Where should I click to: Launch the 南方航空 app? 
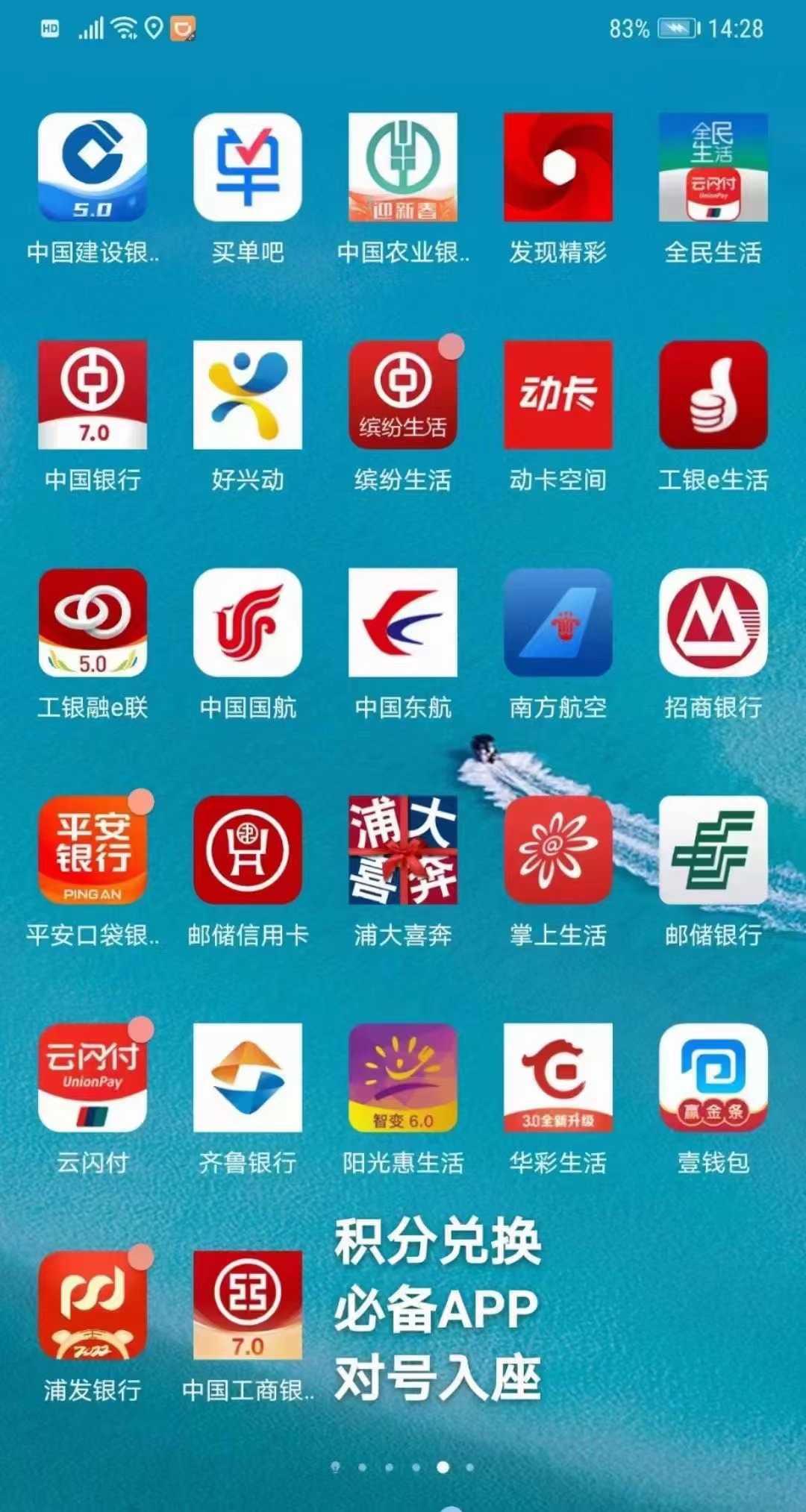pyautogui.click(x=558, y=622)
